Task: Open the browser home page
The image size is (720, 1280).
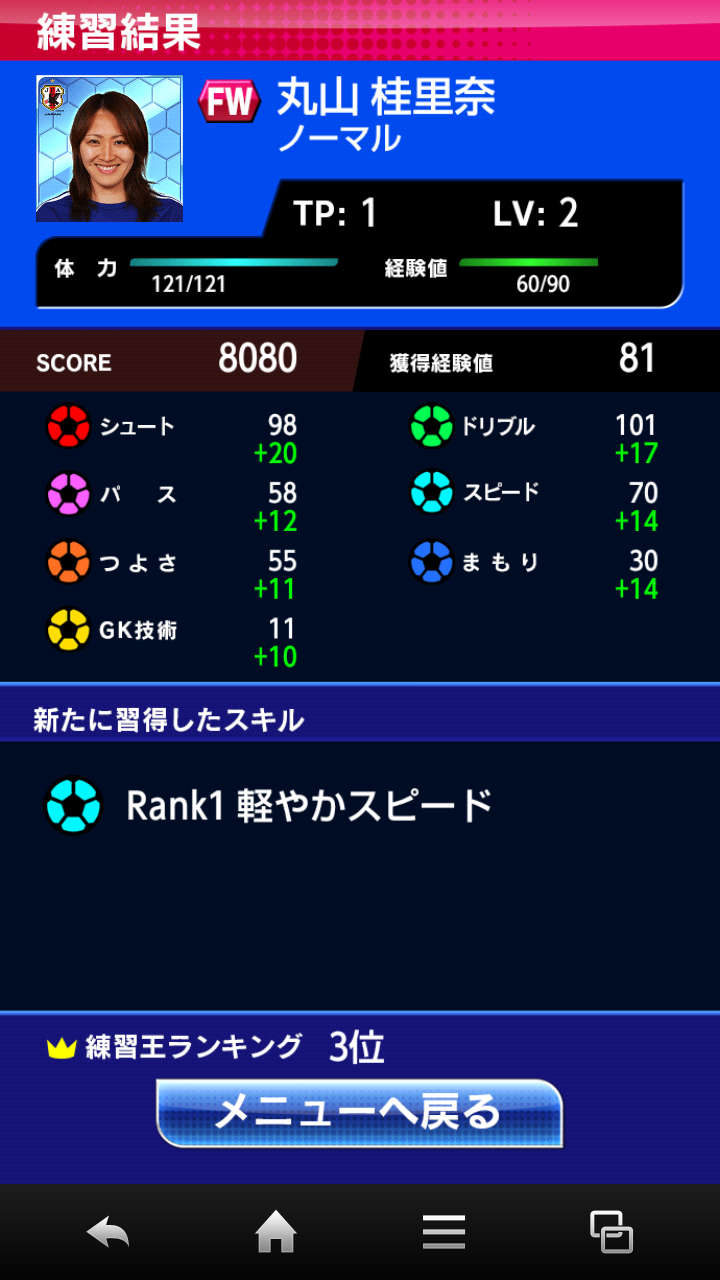Action: (x=276, y=1232)
